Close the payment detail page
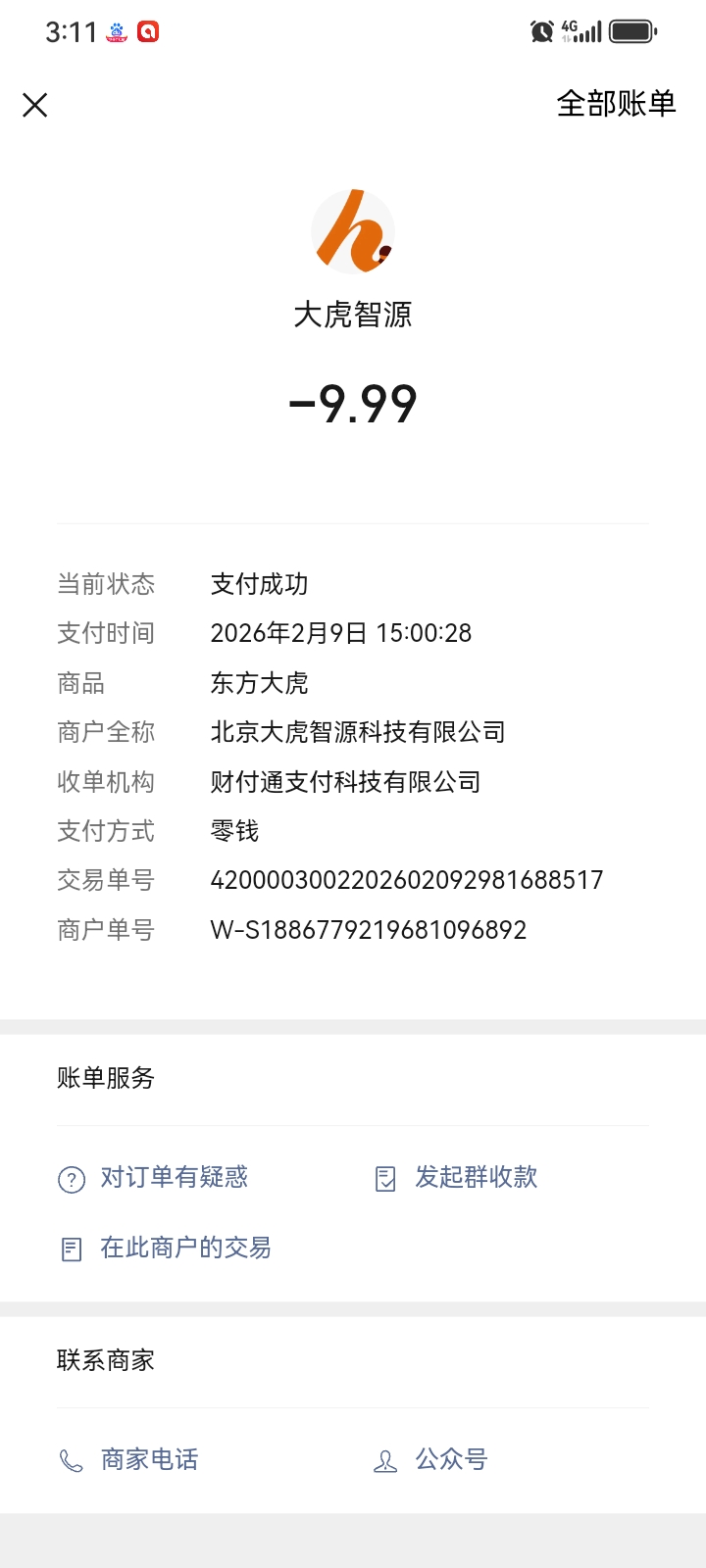The width and height of the screenshot is (706, 1568). [x=35, y=105]
